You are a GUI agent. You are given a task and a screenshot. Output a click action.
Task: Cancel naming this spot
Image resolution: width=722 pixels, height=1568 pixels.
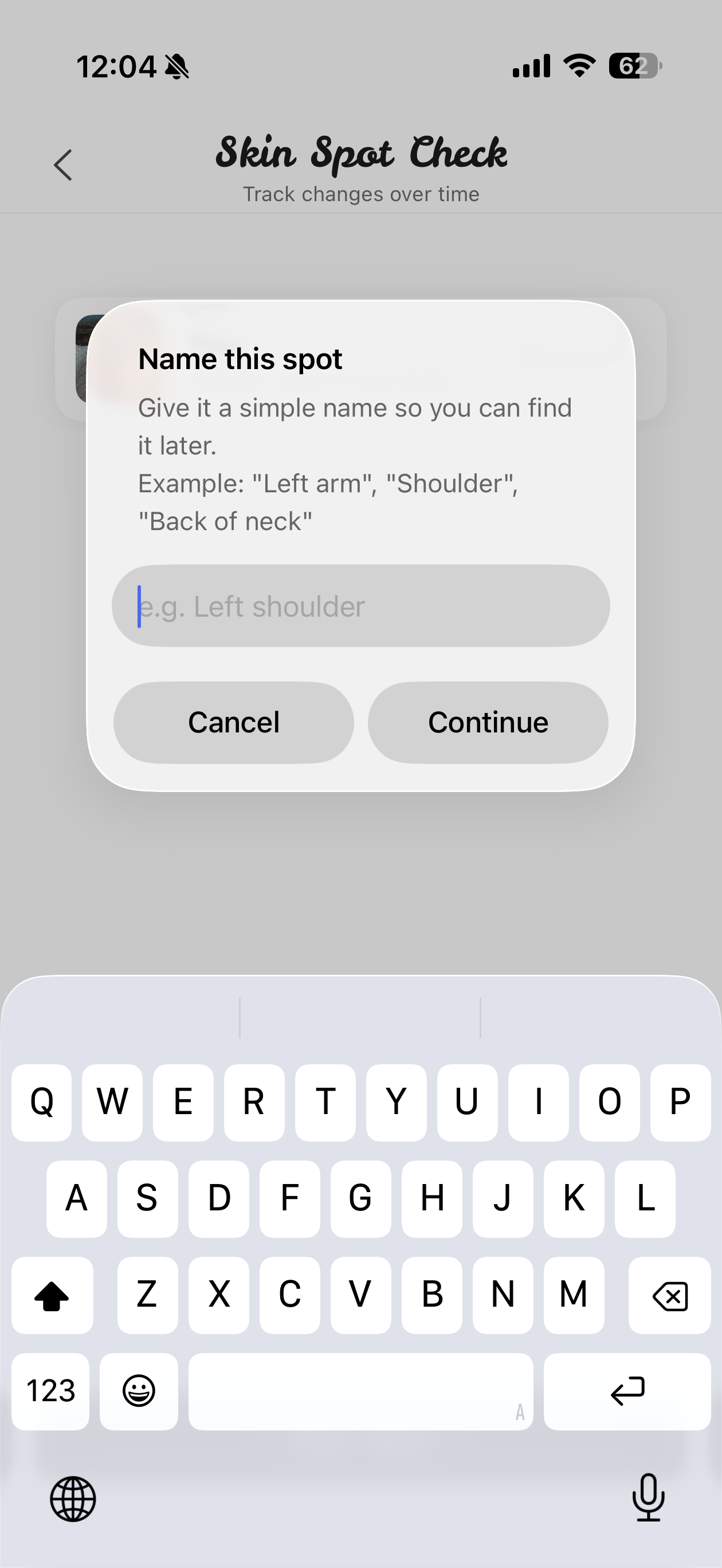(x=234, y=723)
